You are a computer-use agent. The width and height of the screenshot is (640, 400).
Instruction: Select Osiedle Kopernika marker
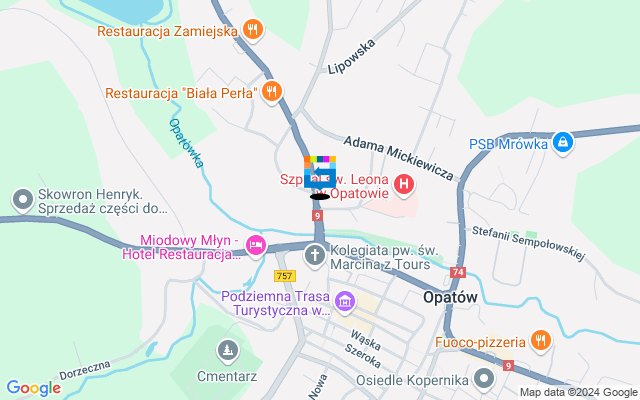485,378
